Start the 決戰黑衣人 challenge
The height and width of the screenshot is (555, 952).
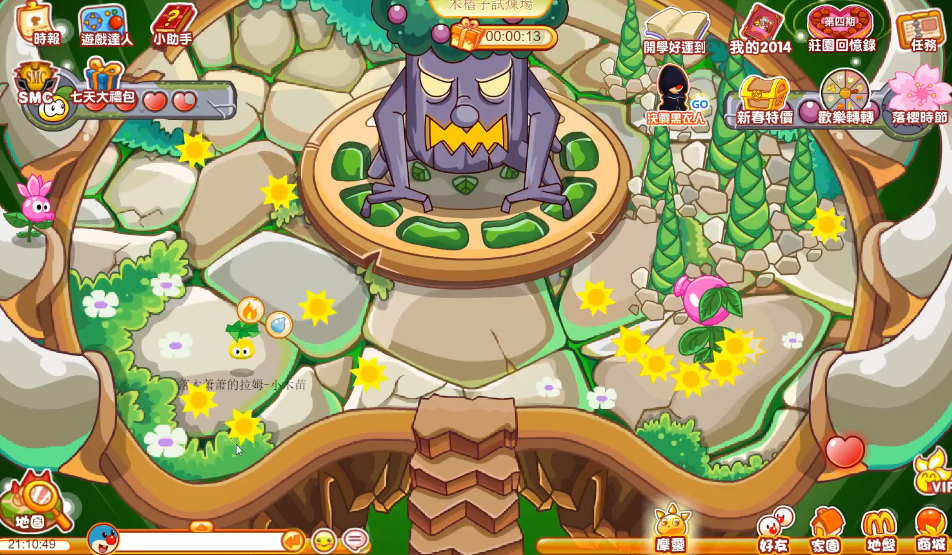676,96
